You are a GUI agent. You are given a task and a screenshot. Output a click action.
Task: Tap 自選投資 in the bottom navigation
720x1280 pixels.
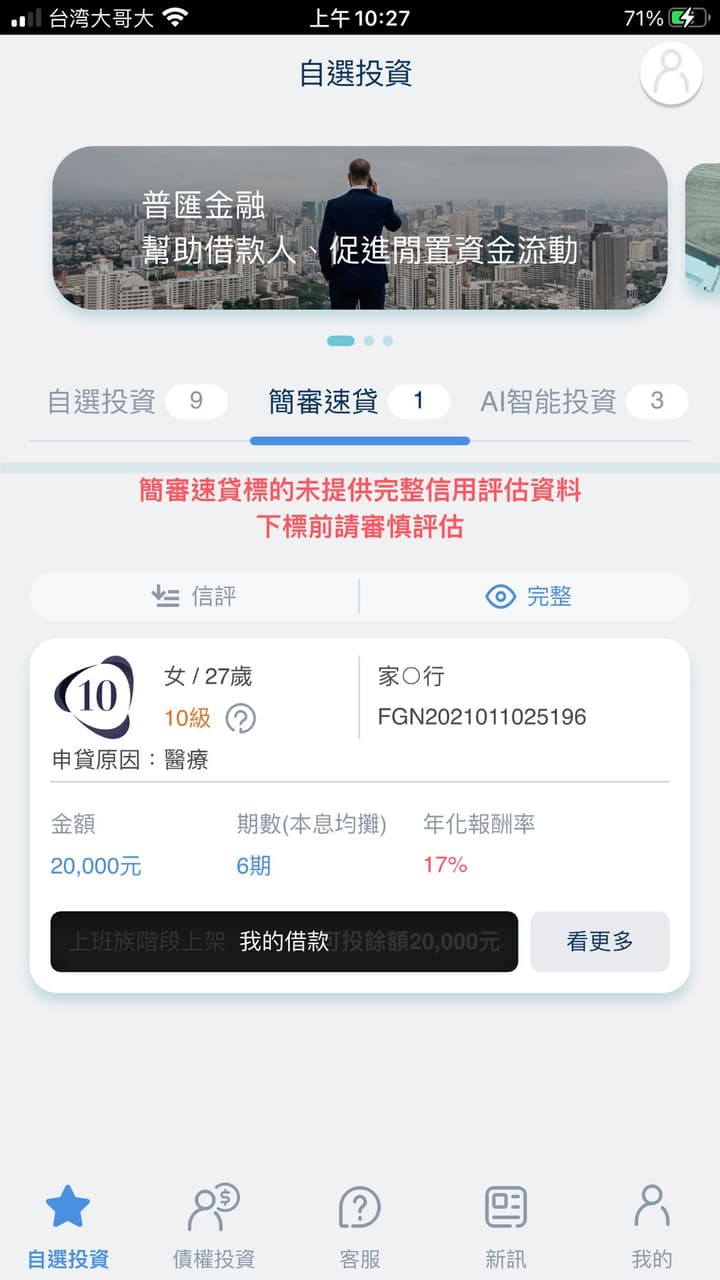click(68, 1227)
